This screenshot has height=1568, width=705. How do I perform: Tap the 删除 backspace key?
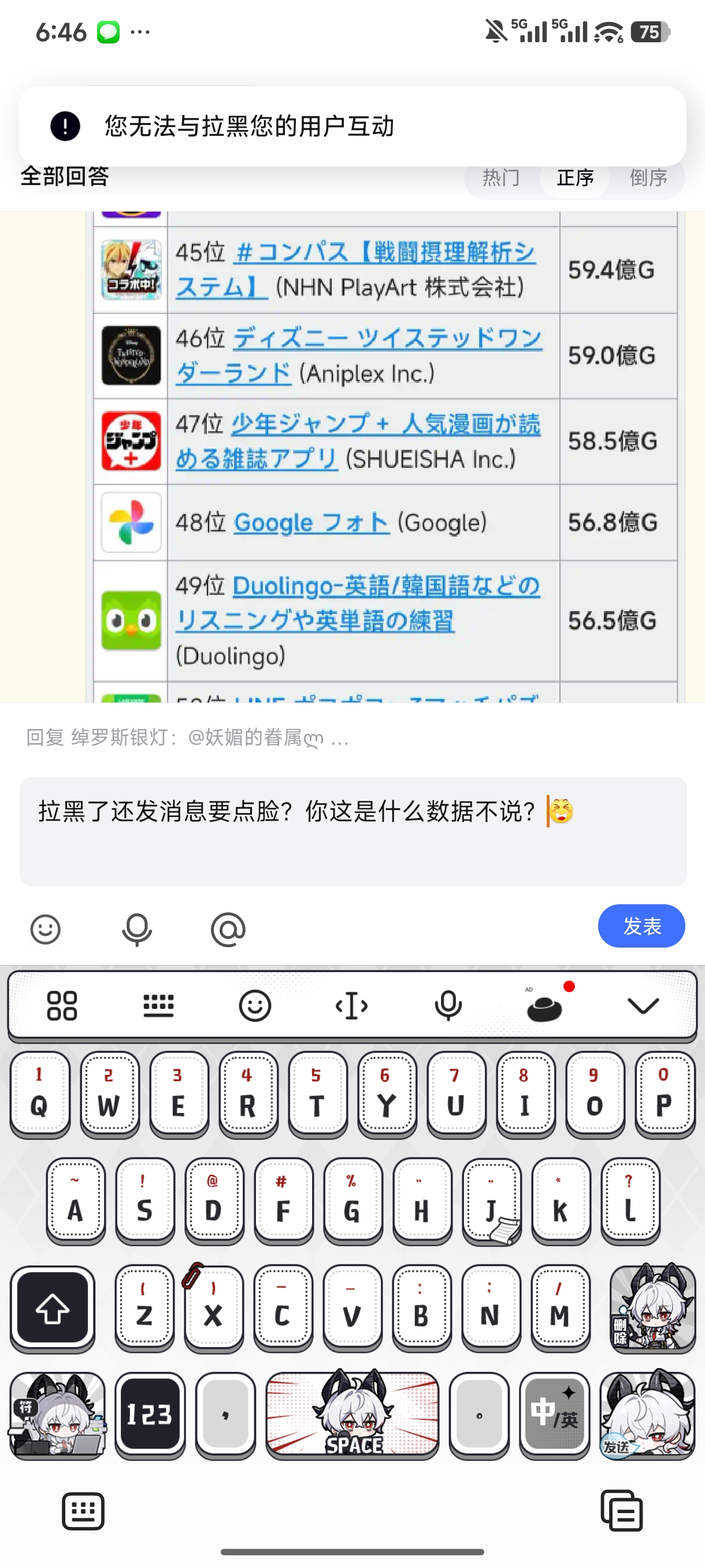pyautogui.click(x=652, y=1308)
